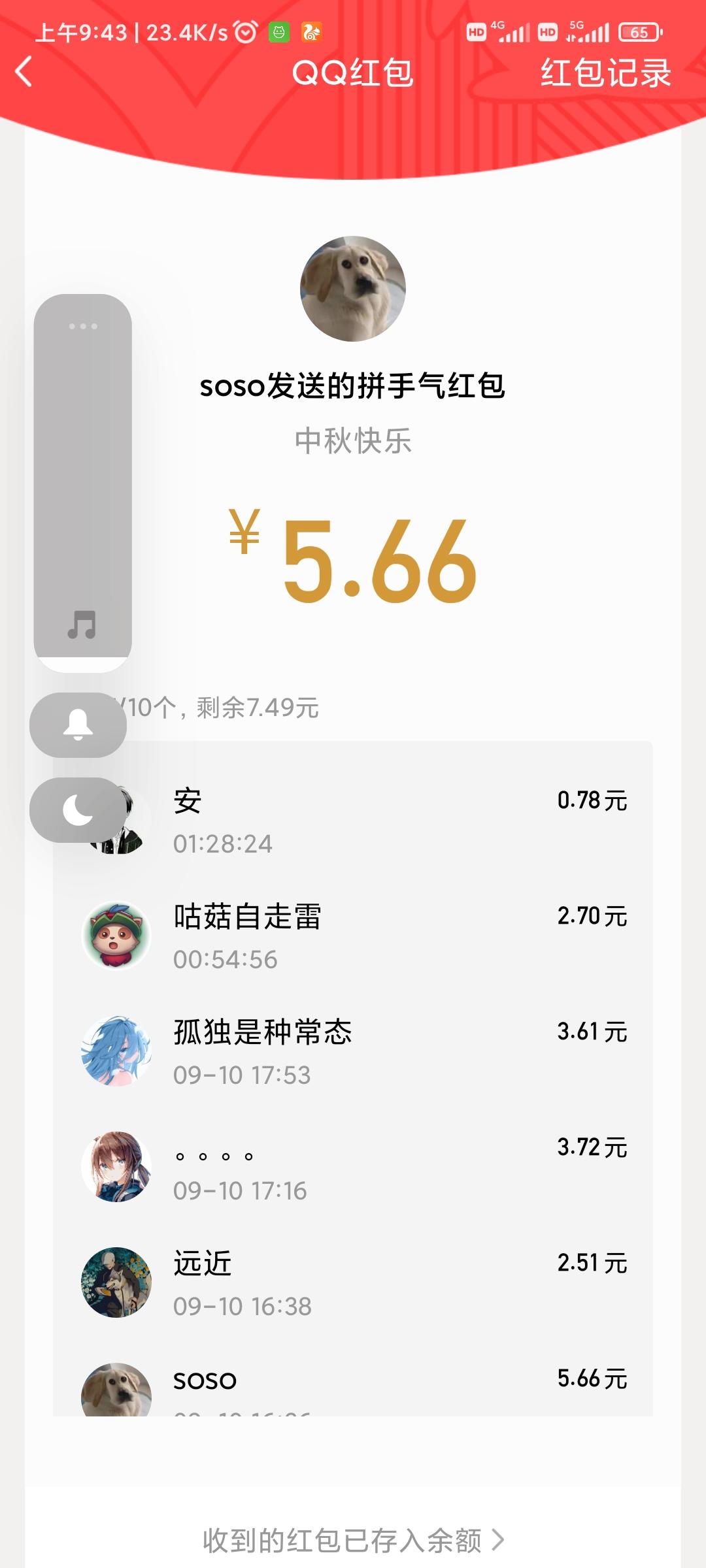Click the QQ红包 title tab
706x1568 pixels.
point(353,74)
